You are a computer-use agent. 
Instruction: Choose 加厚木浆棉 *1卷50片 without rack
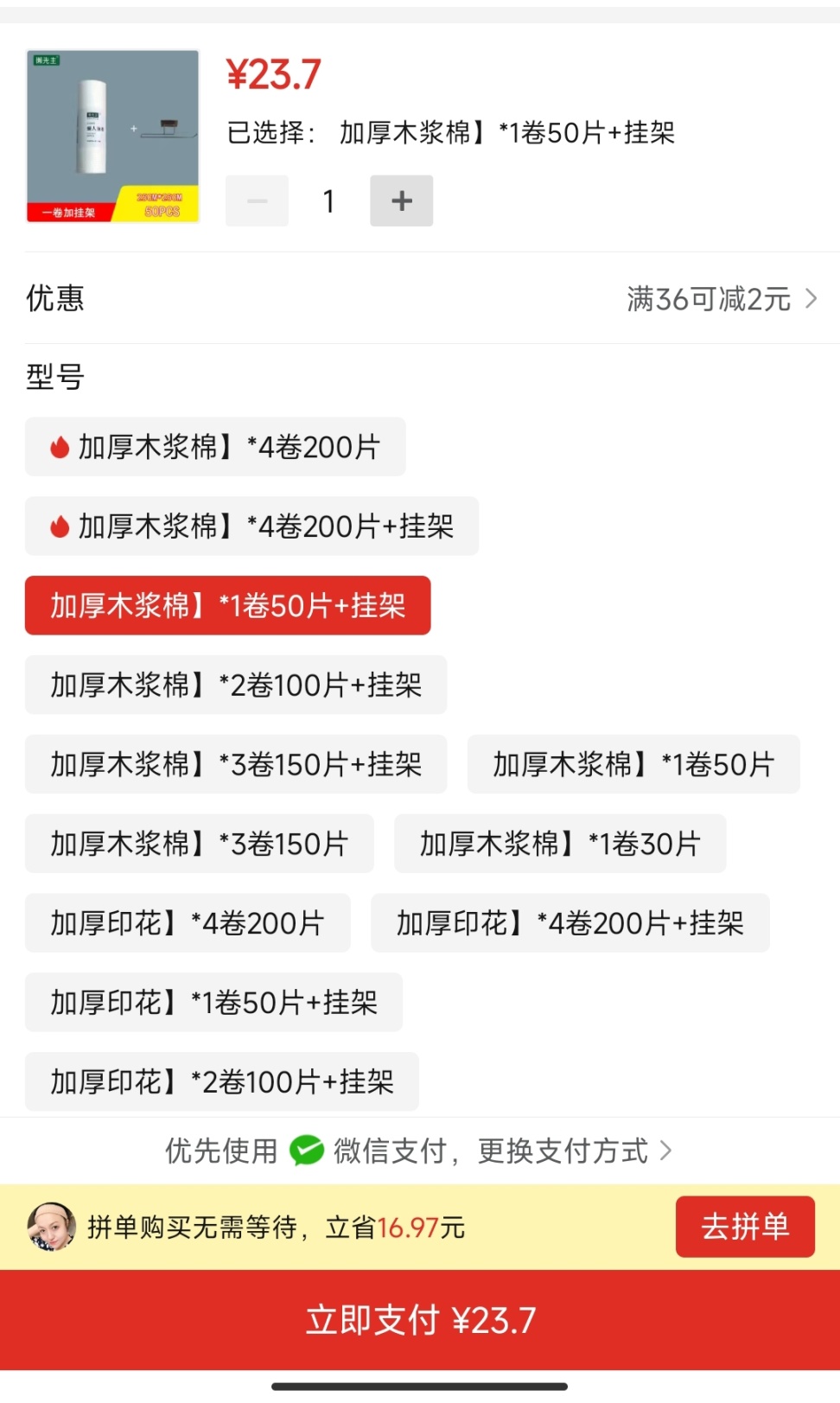[x=633, y=765]
